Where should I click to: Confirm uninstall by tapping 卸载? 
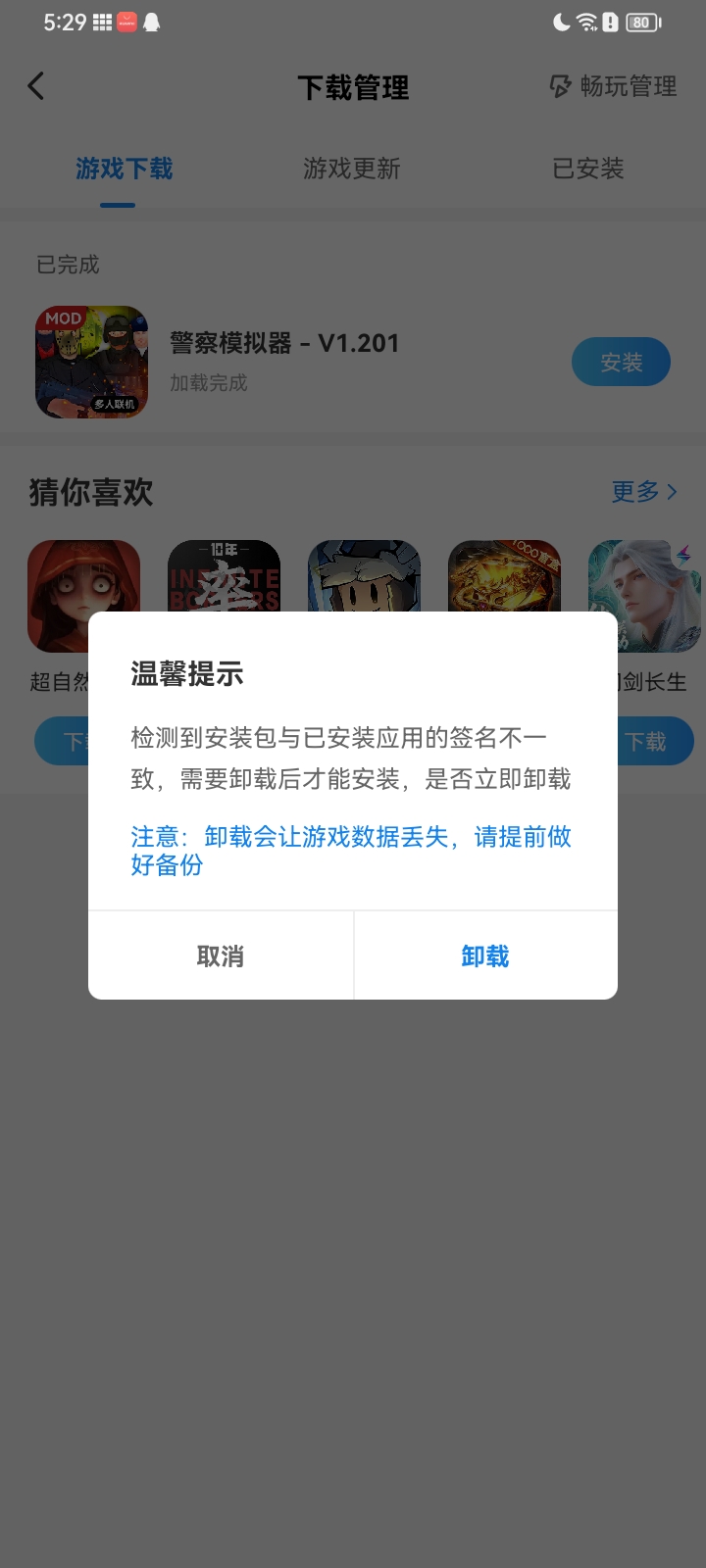pos(485,955)
